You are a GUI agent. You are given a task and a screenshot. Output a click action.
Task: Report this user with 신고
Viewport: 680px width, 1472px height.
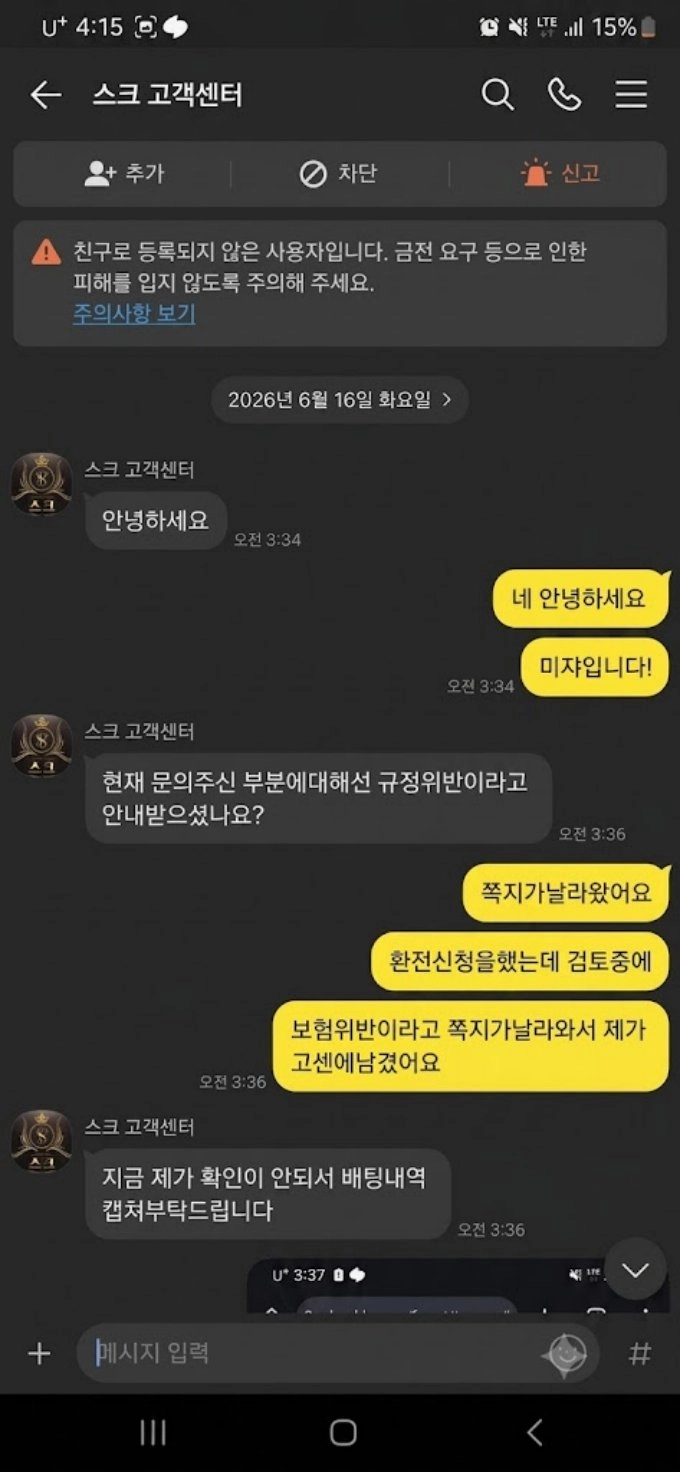(561, 174)
